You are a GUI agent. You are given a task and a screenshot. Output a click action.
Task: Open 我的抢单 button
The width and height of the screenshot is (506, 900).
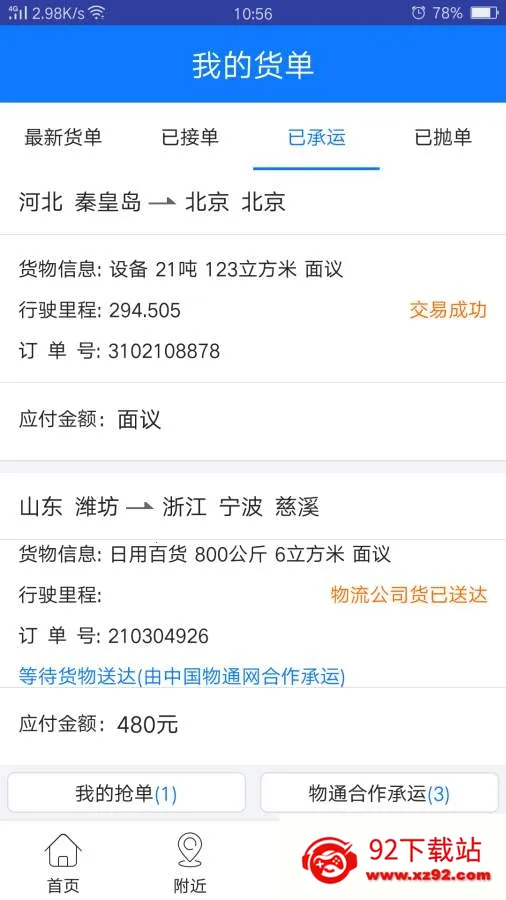[126, 793]
